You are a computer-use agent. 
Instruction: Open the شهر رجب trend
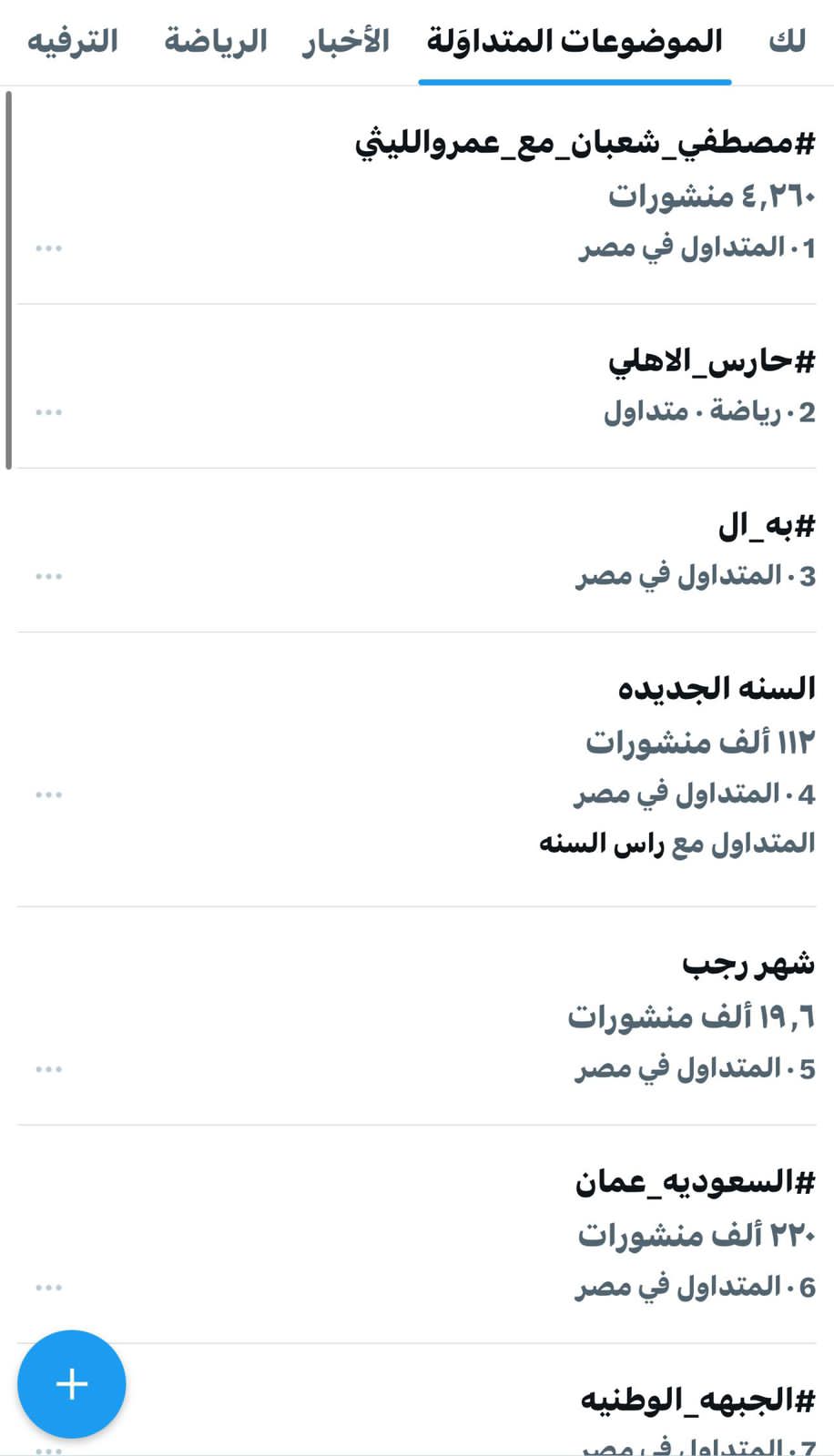coord(748,964)
